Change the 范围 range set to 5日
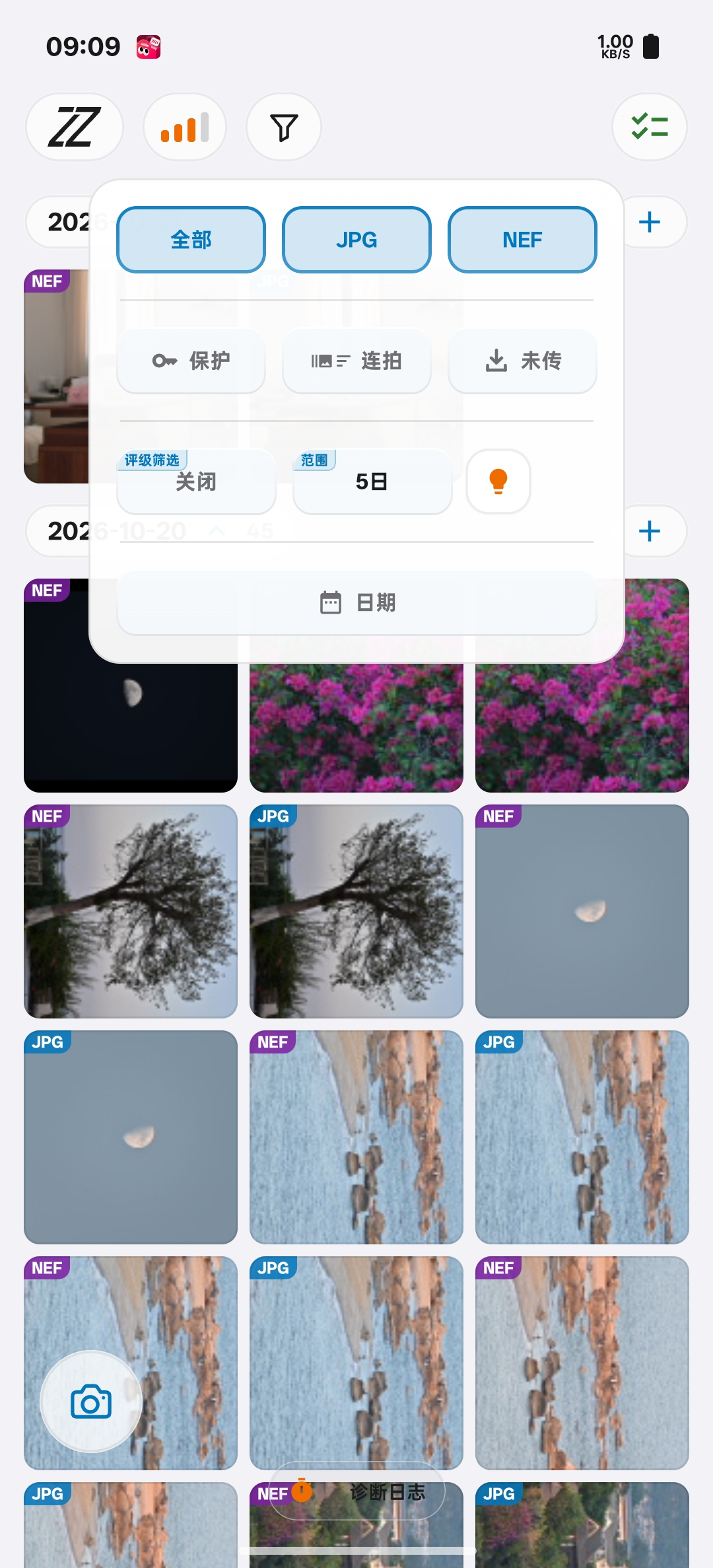The width and height of the screenshot is (713, 1568). point(372,481)
